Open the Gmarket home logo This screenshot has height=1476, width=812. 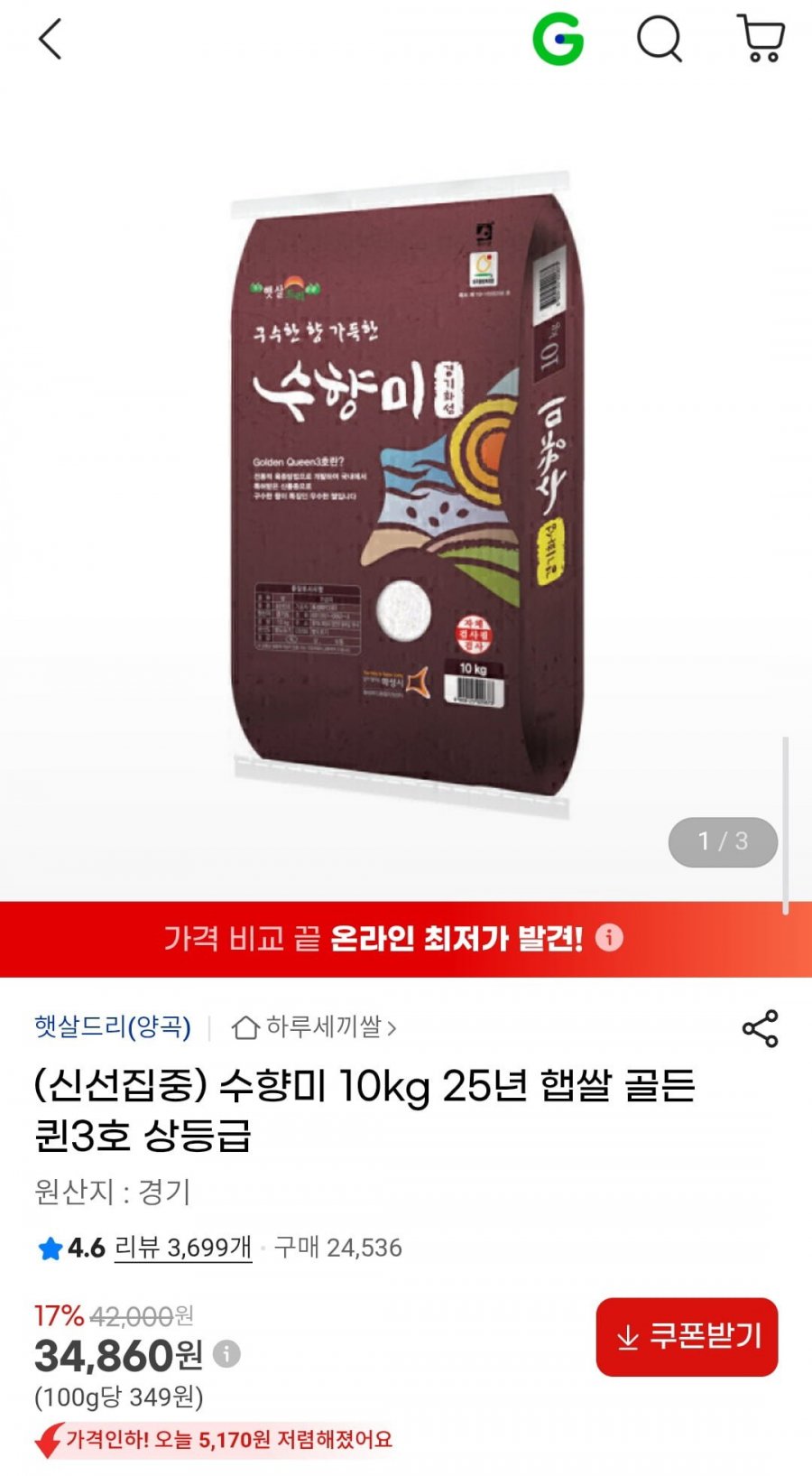tap(558, 39)
